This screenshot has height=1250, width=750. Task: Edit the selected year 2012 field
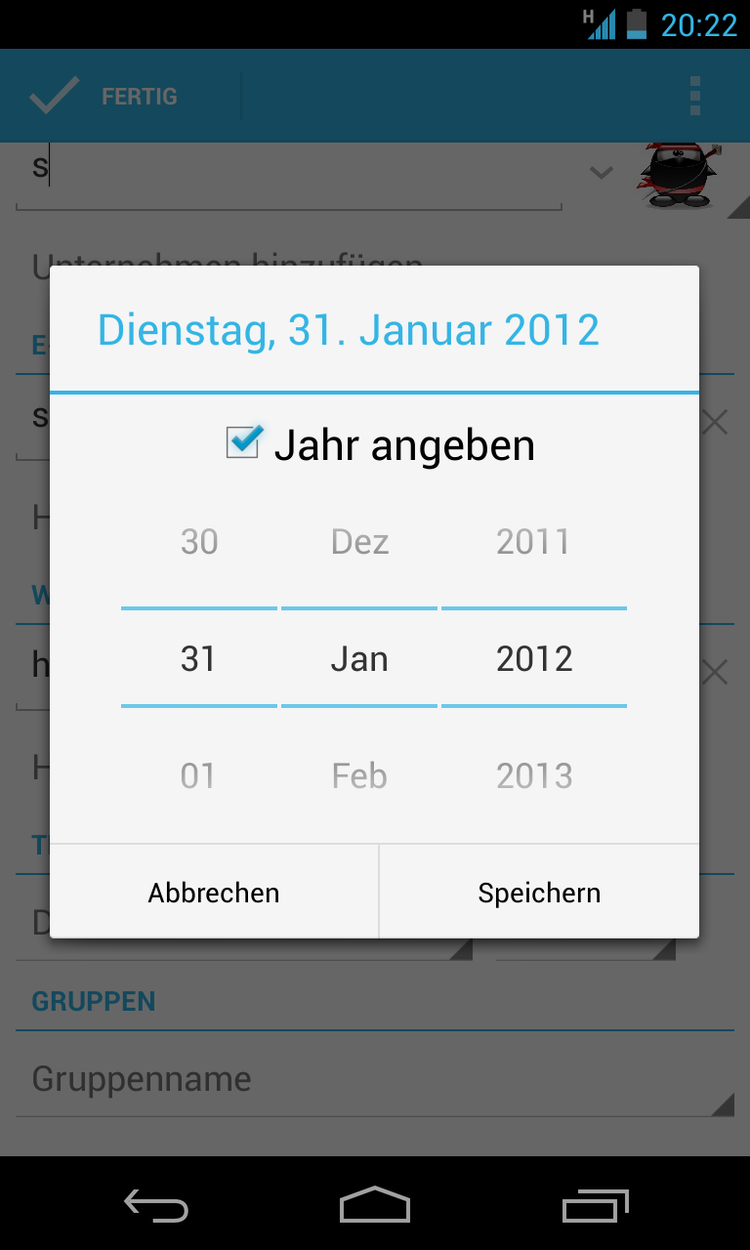coord(534,659)
